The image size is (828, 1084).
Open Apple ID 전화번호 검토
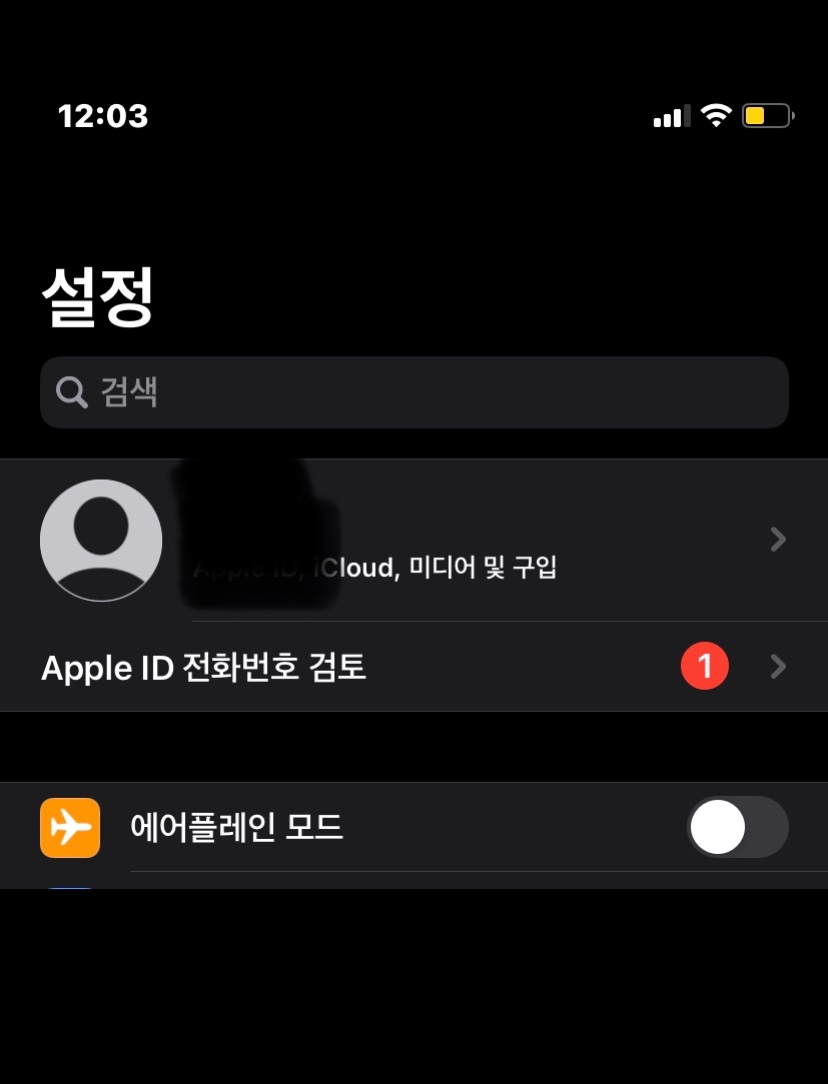(414, 667)
